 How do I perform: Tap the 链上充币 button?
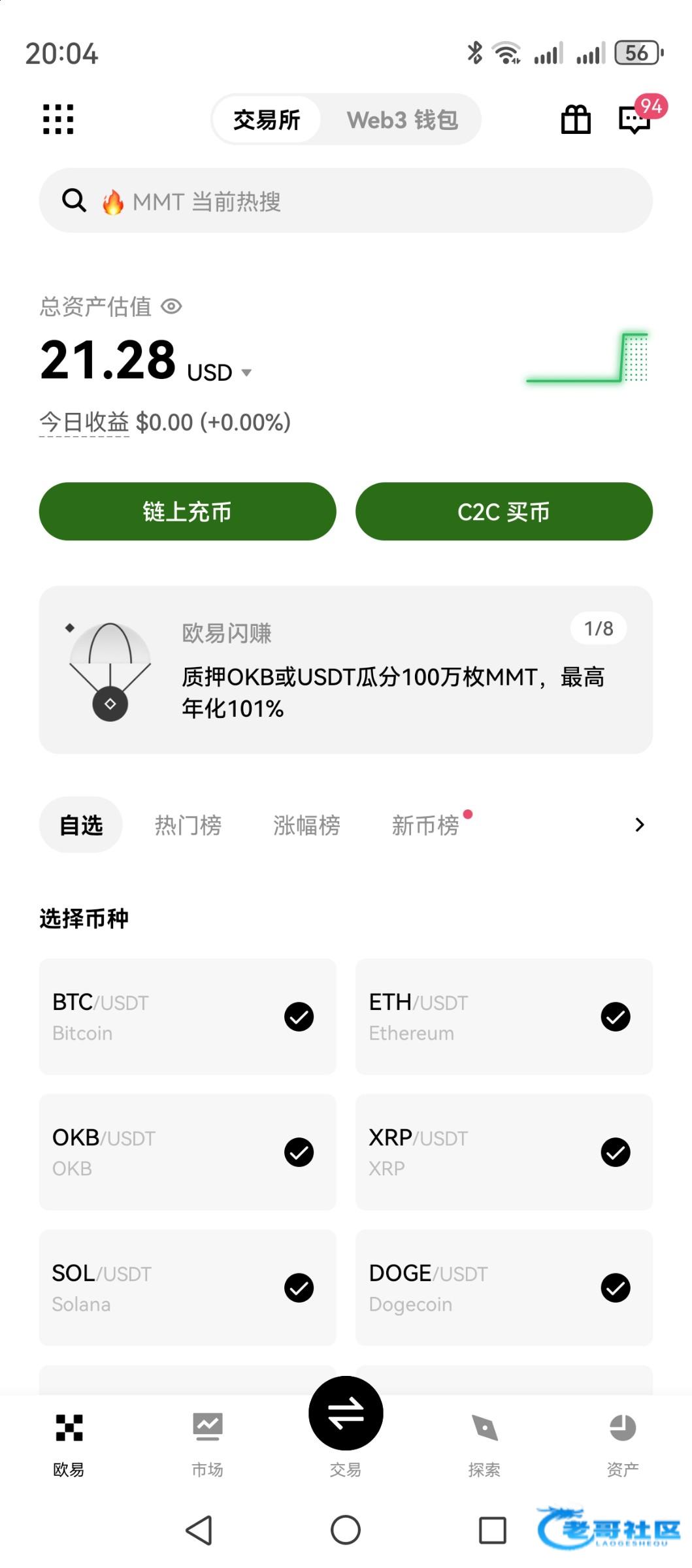[188, 512]
